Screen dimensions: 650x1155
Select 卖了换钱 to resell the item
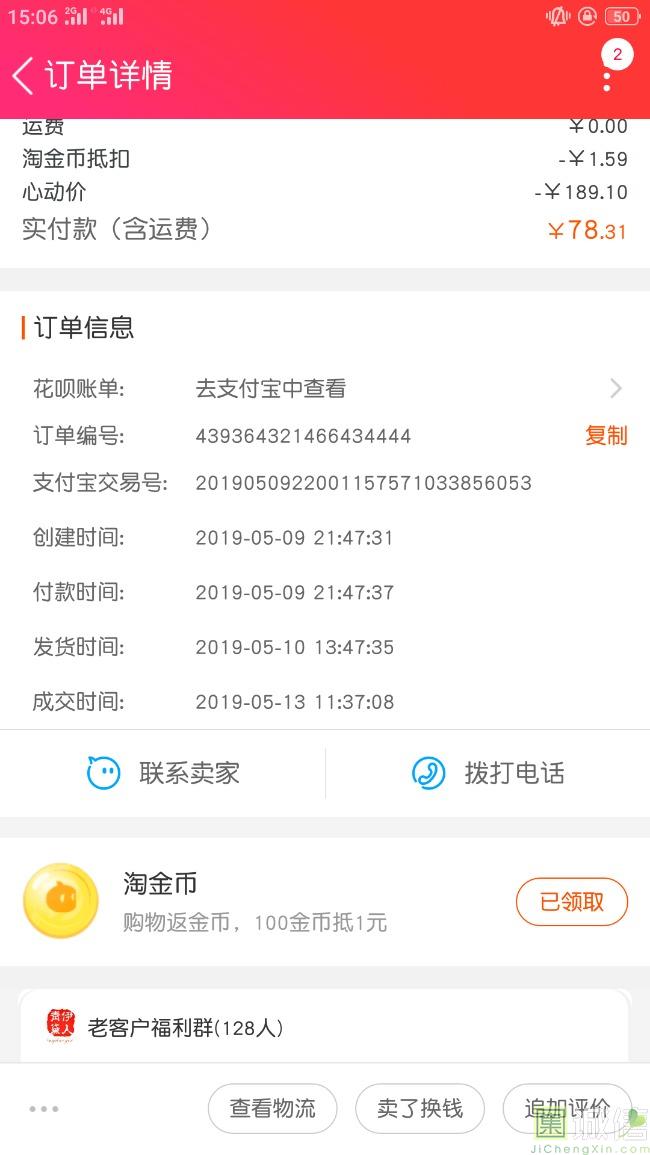pyautogui.click(x=420, y=1108)
